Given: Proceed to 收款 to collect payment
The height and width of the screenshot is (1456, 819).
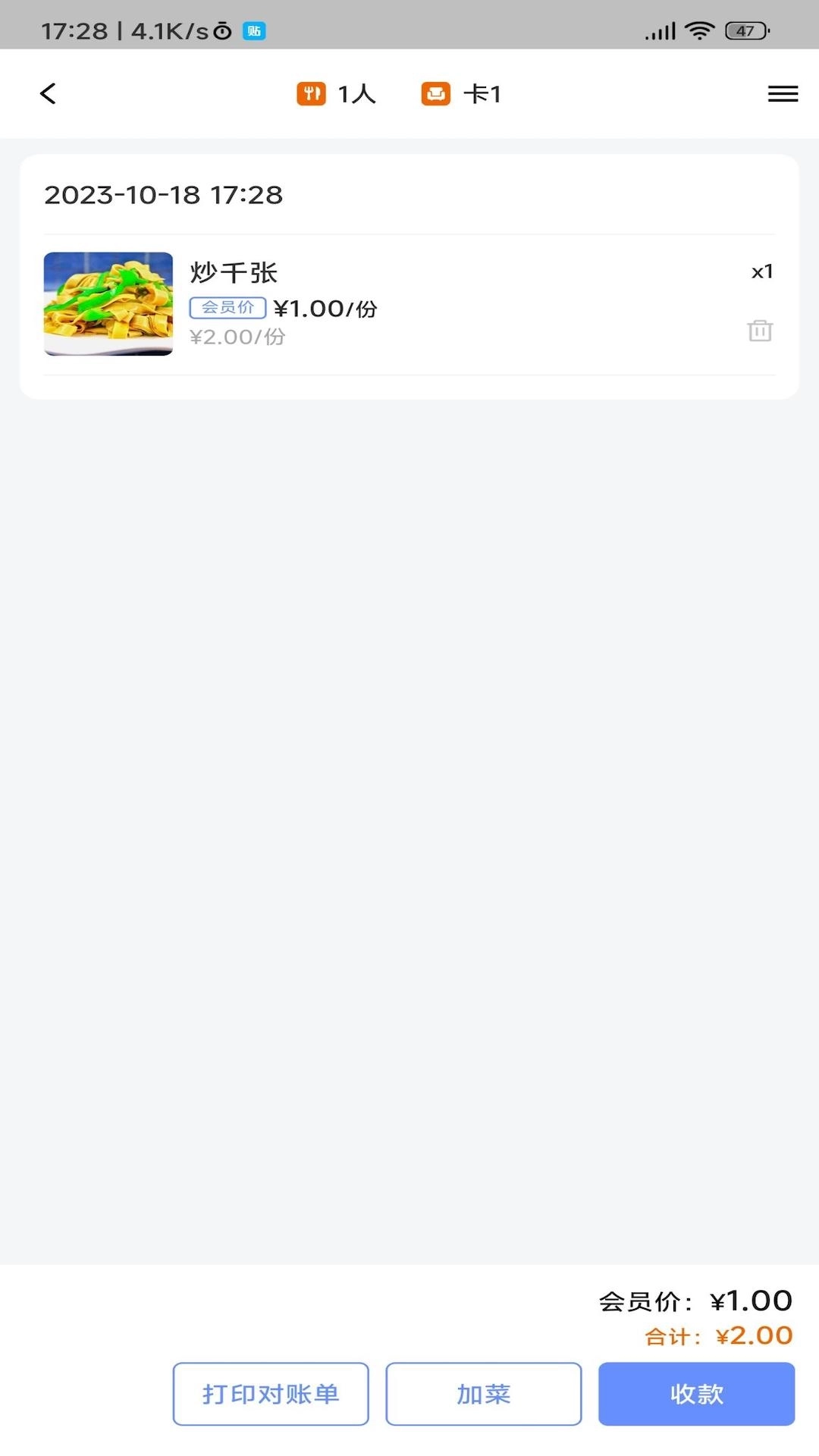Looking at the screenshot, I should pyautogui.click(x=696, y=1394).
